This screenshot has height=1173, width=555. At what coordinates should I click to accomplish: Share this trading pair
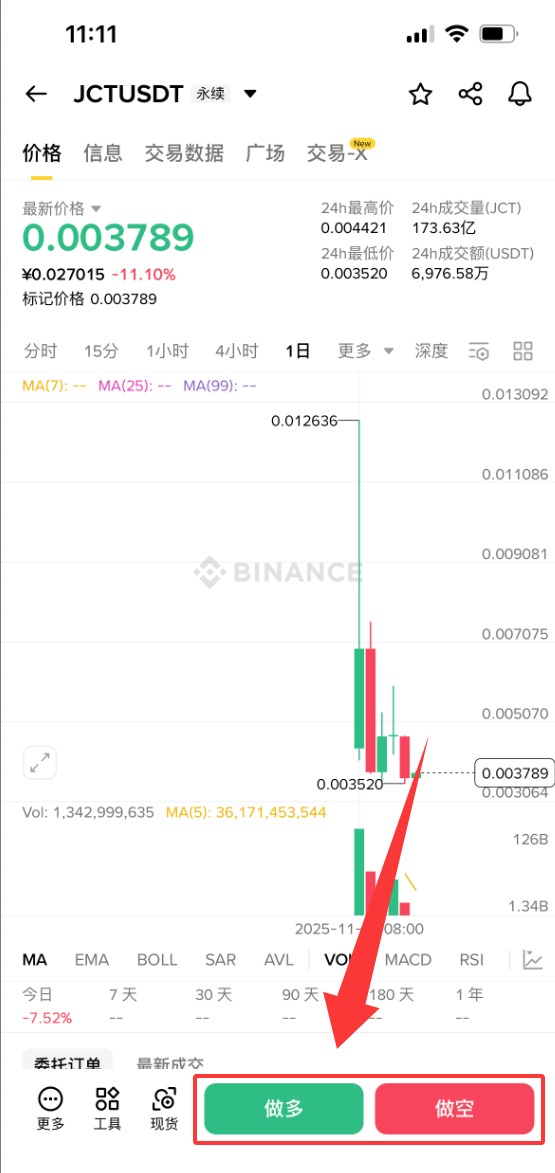(470, 94)
